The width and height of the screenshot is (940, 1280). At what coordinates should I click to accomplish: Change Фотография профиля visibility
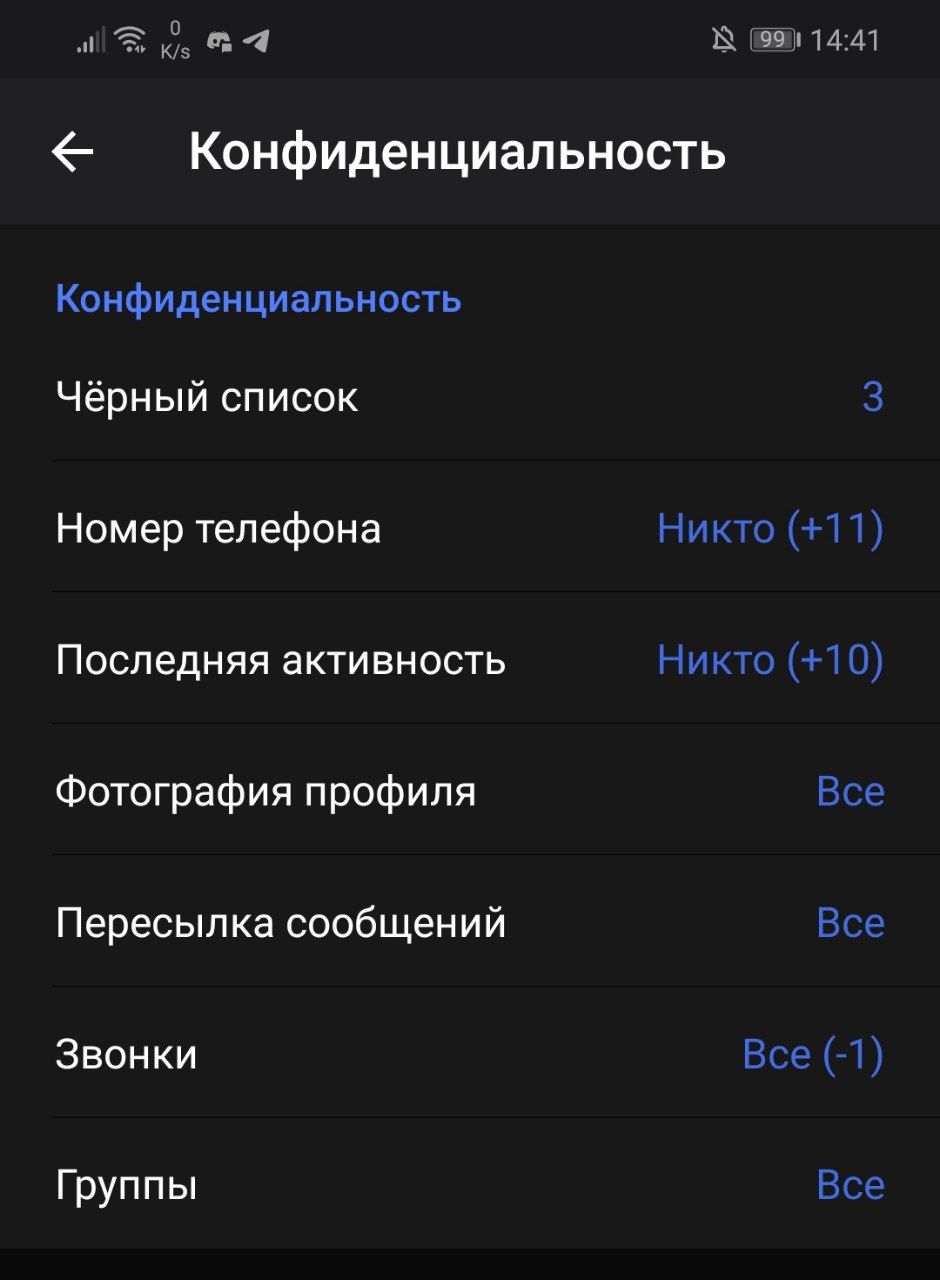[x=468, y=792]
